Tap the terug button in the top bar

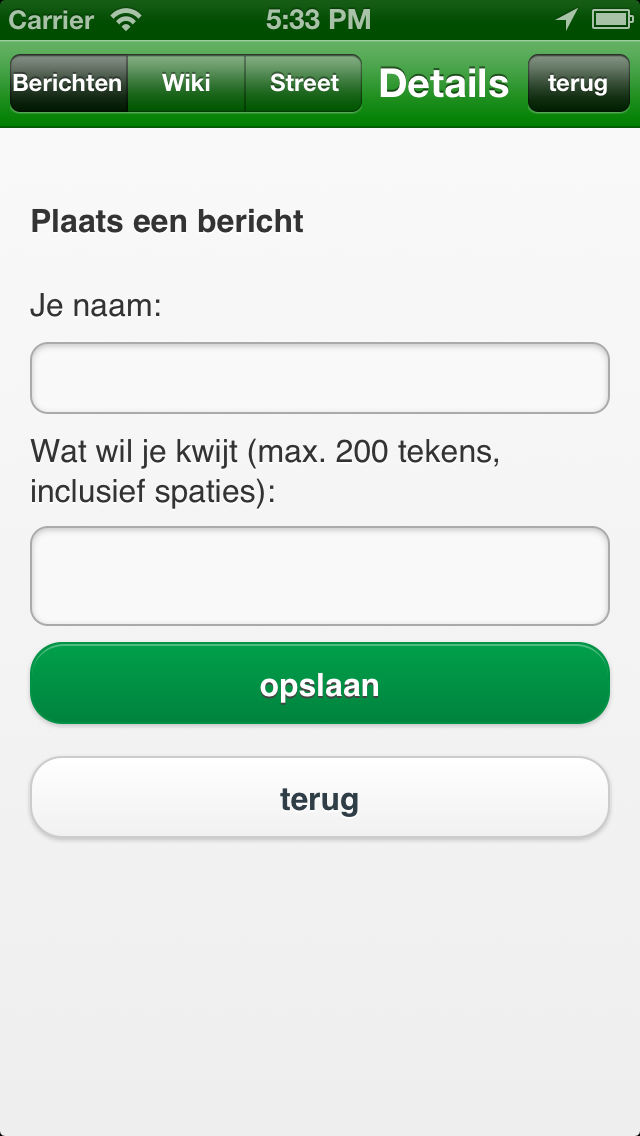tap(578, 83)
